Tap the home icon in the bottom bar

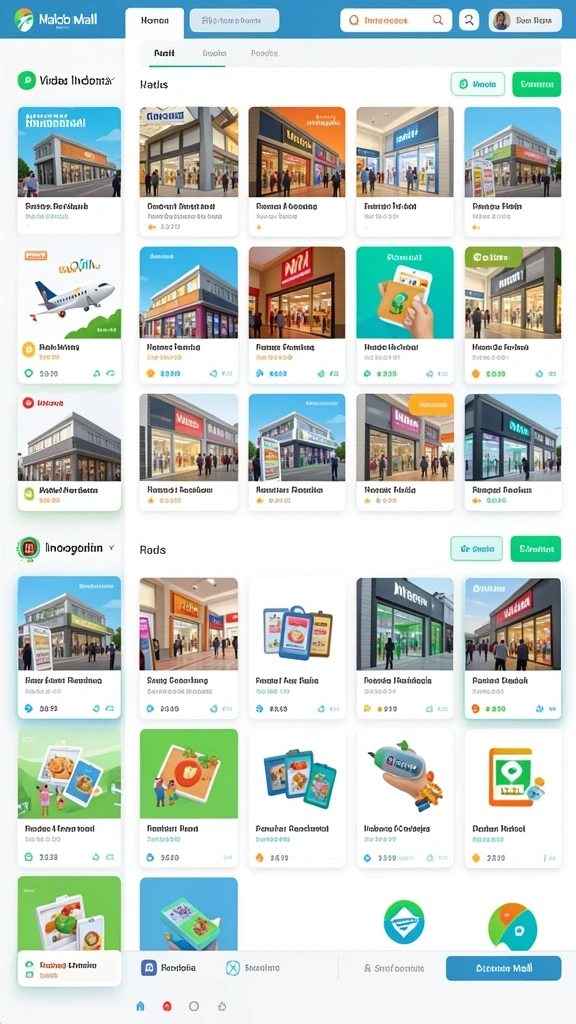[x=140, y=1006]
